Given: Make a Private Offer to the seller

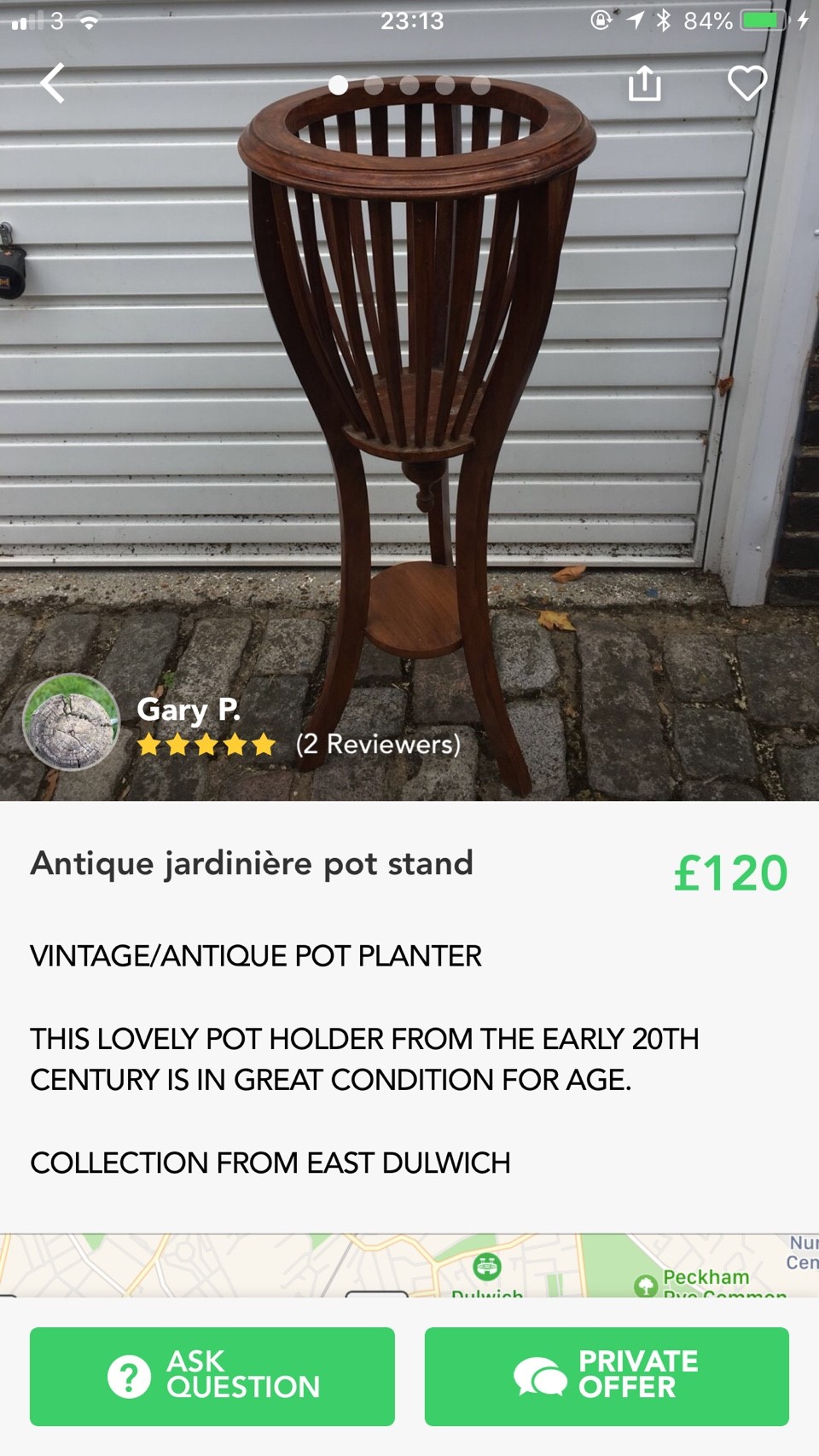Looking at the screenshot, I should click(607, 1376).
